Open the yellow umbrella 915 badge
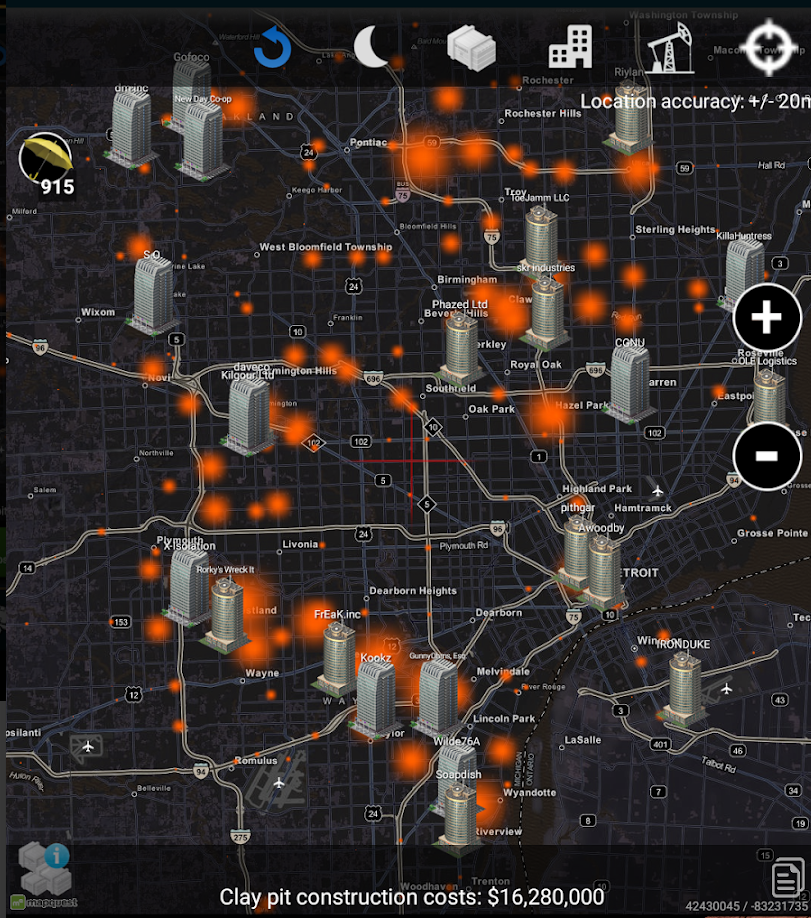Image resolution: width=811 pixels, height=918 pixels. tap(47, 165)
